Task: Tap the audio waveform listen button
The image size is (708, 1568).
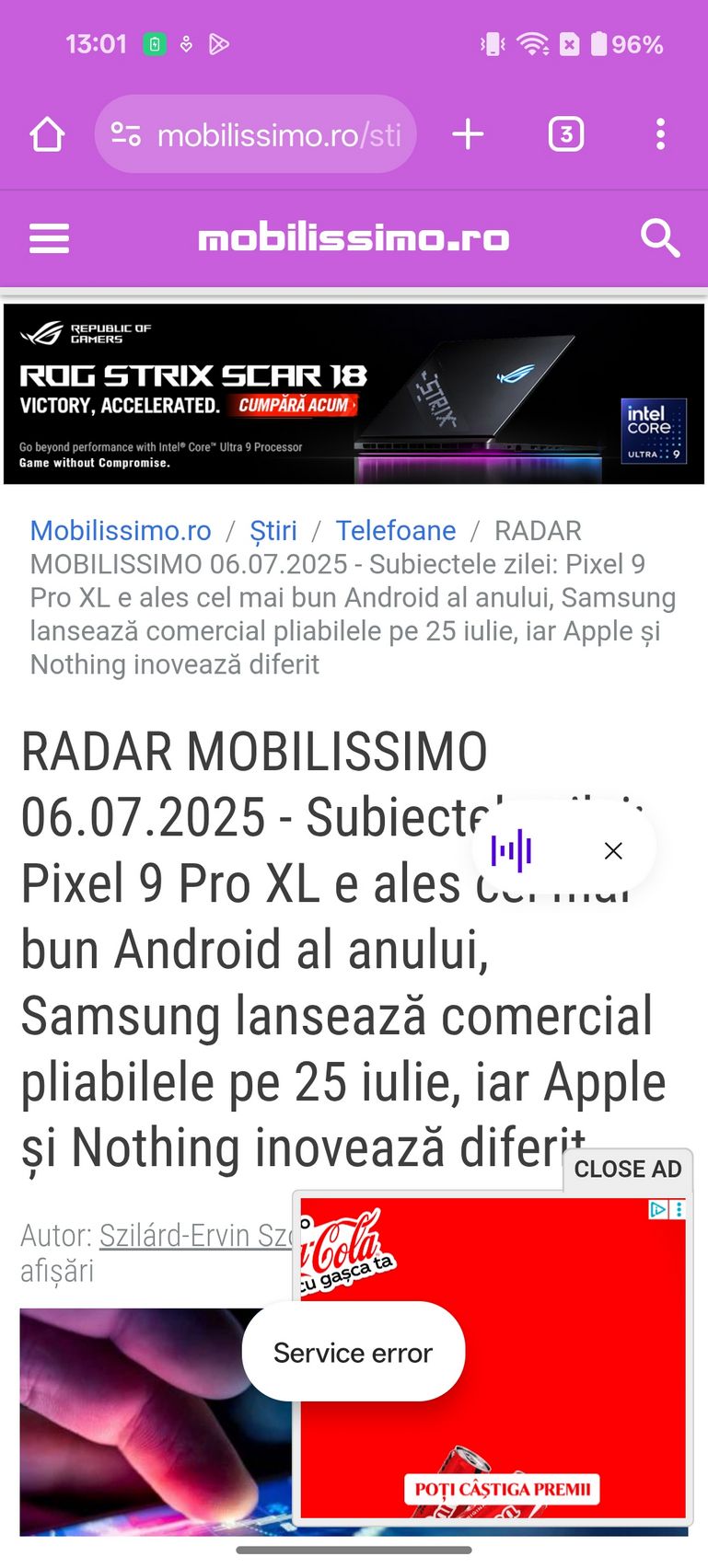Action: tap(512, 850)
